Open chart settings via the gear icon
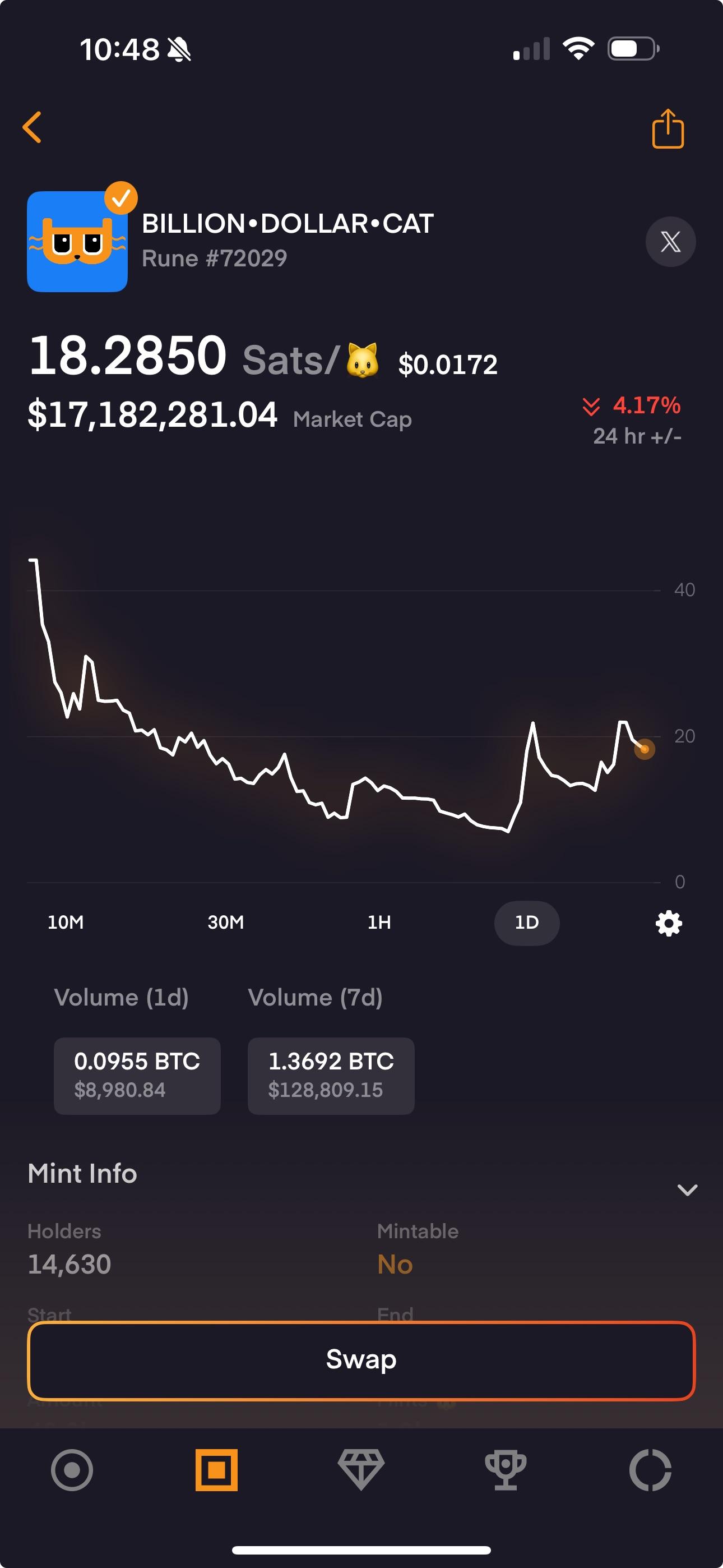Image resolution: width=723 pixels, height=1568 pixels. point(669,924)
